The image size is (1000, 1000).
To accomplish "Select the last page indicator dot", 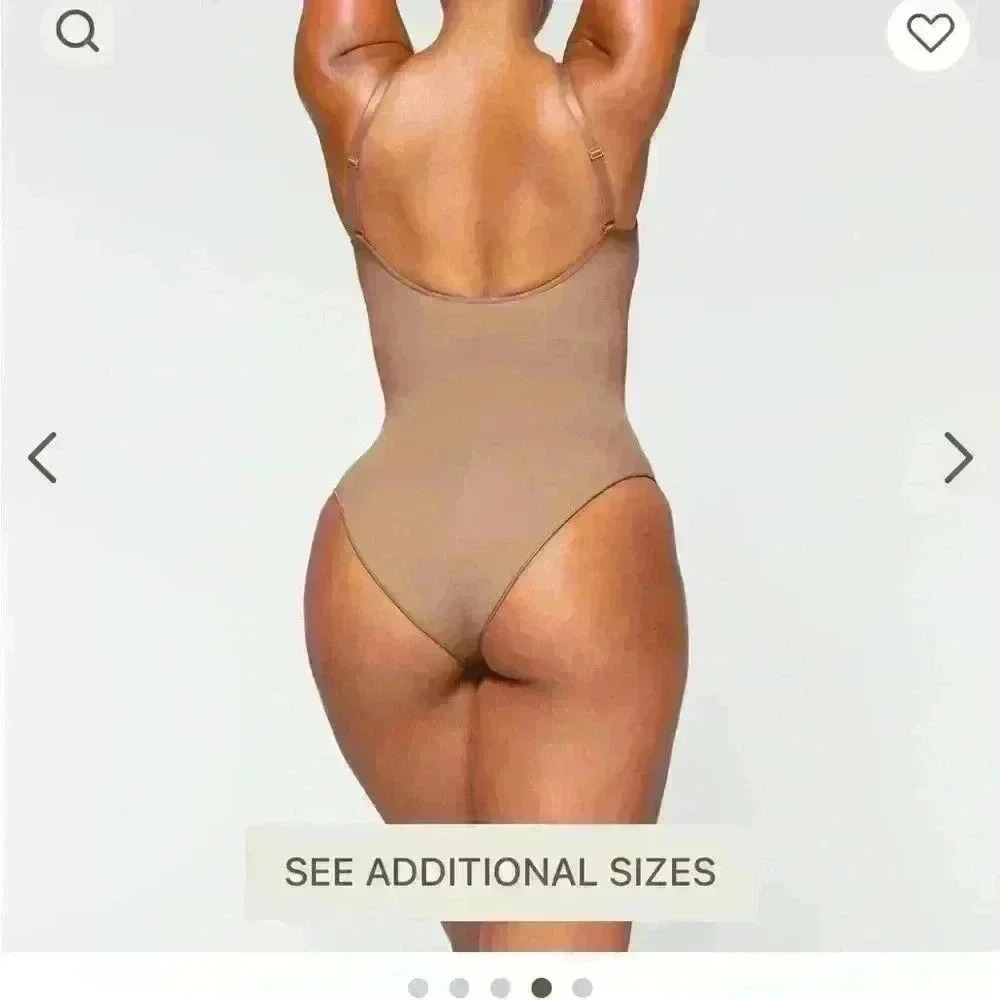I will [582, 988].
